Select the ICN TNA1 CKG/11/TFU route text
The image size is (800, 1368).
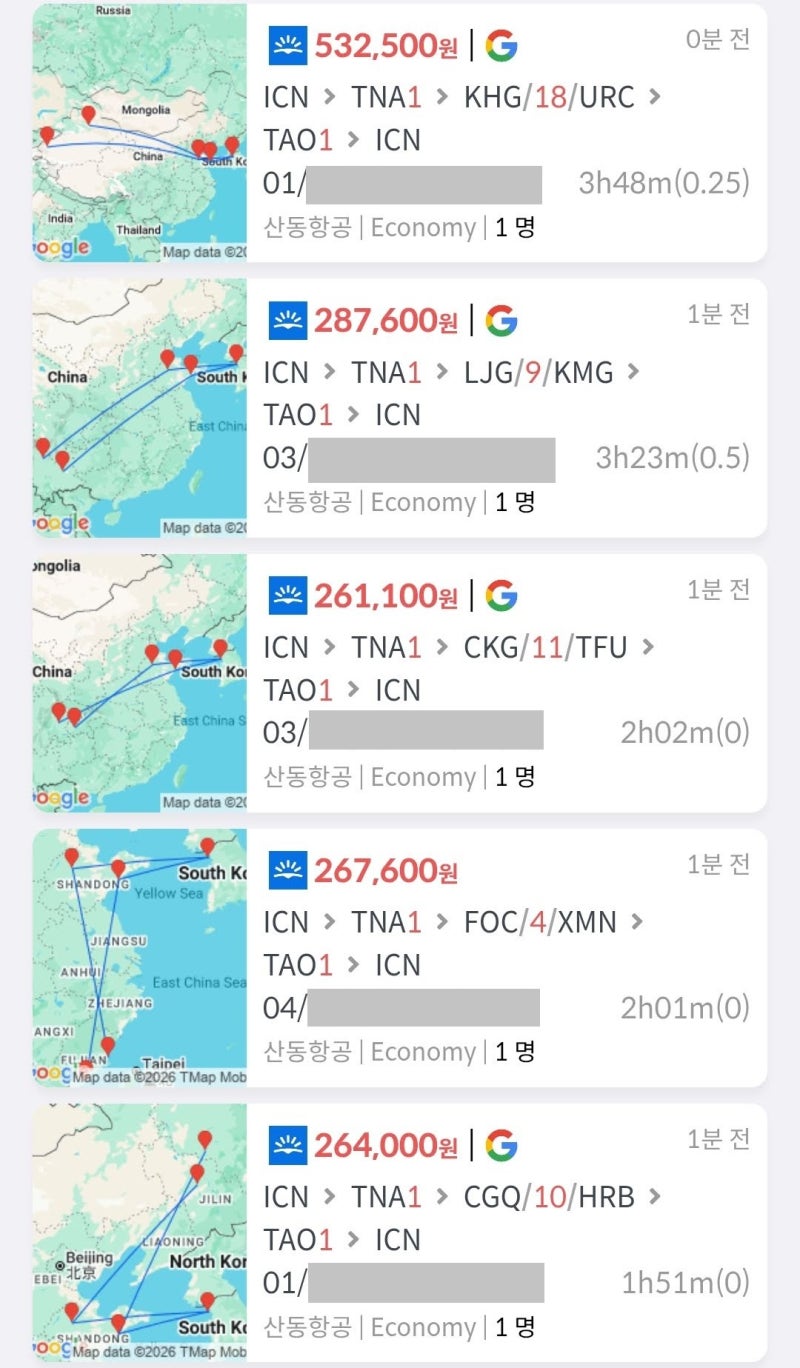click(453, 647)
